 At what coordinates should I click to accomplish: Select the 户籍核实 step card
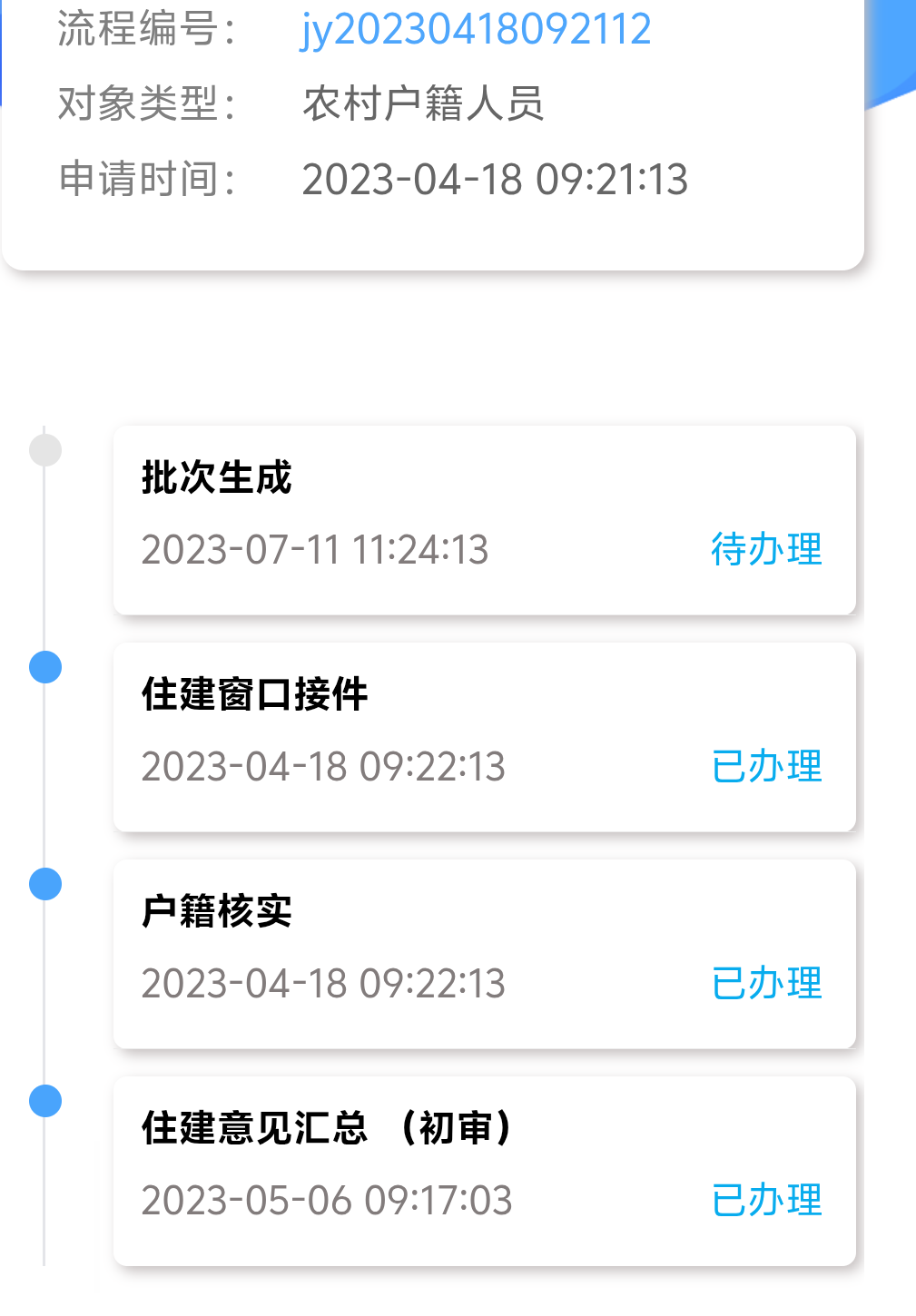tap(484, 954)
